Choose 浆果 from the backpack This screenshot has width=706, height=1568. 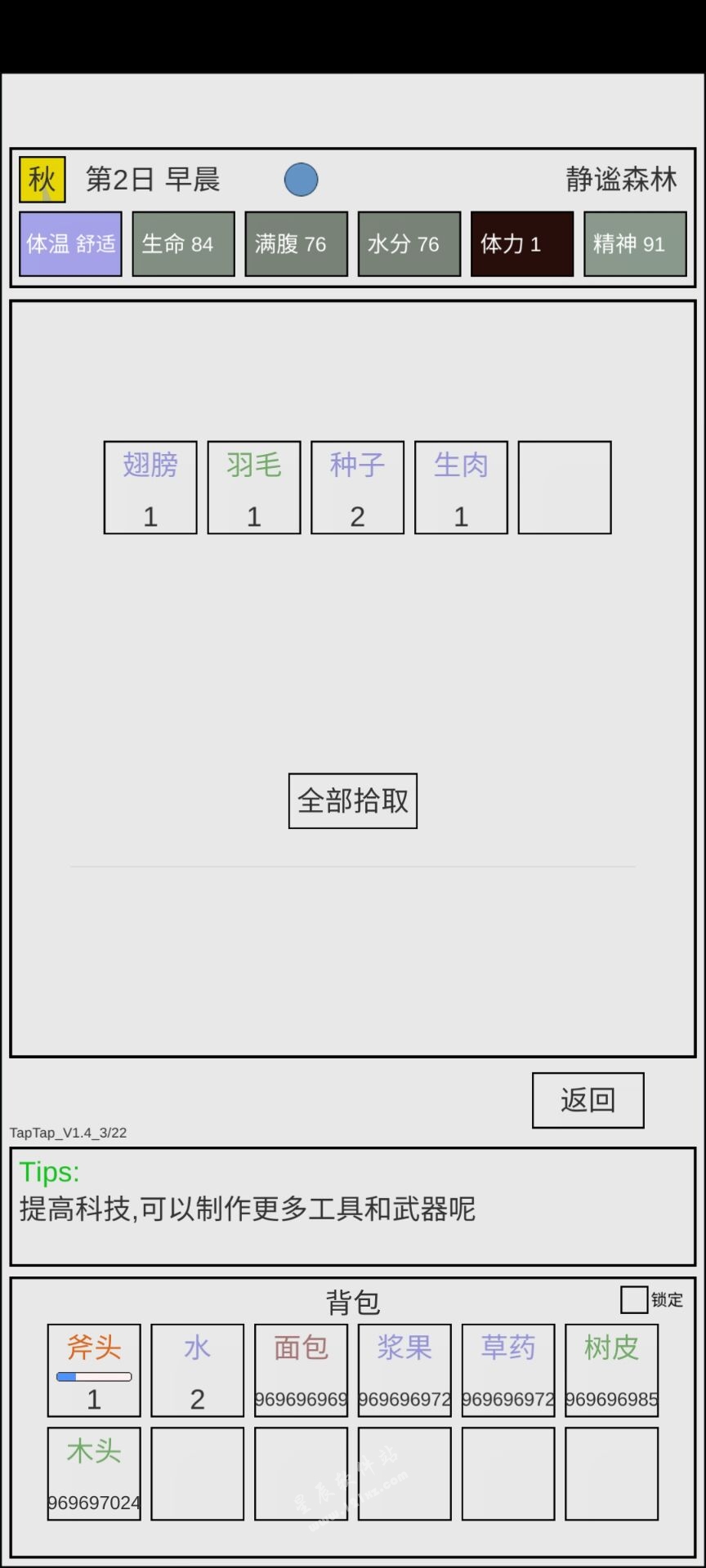(x=404, y=1370)
